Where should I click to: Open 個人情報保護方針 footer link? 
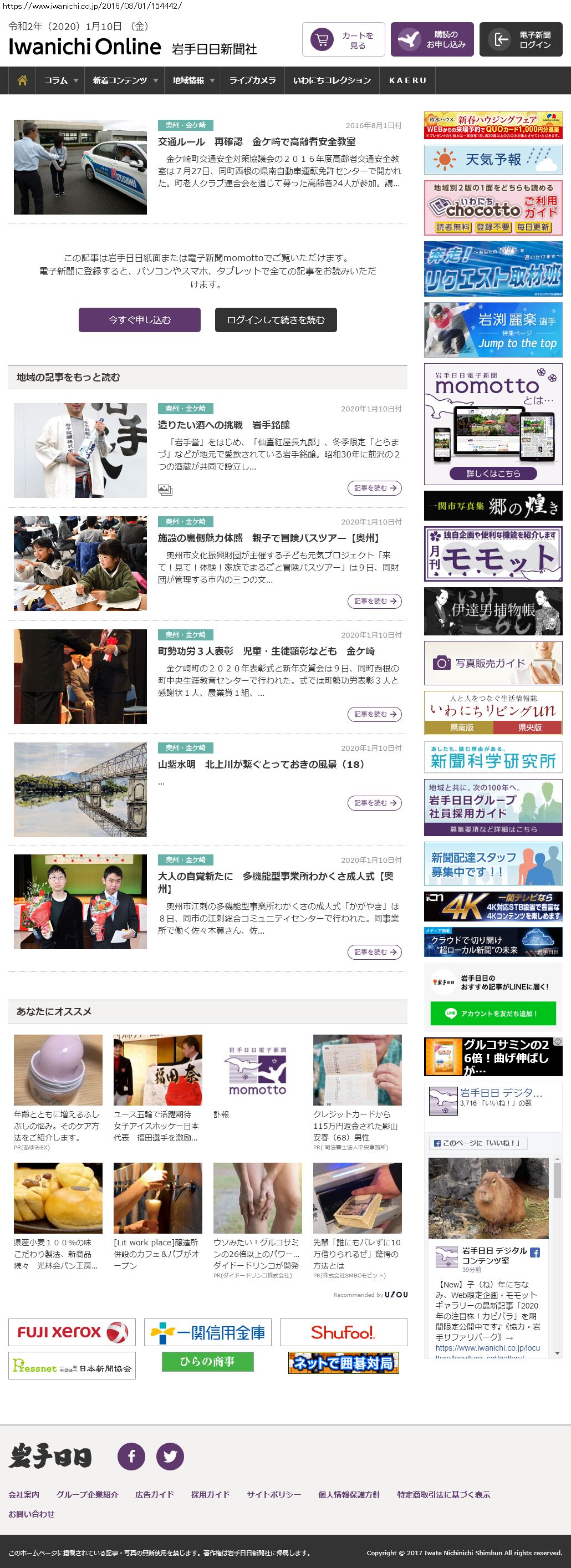click(349, 1494)
